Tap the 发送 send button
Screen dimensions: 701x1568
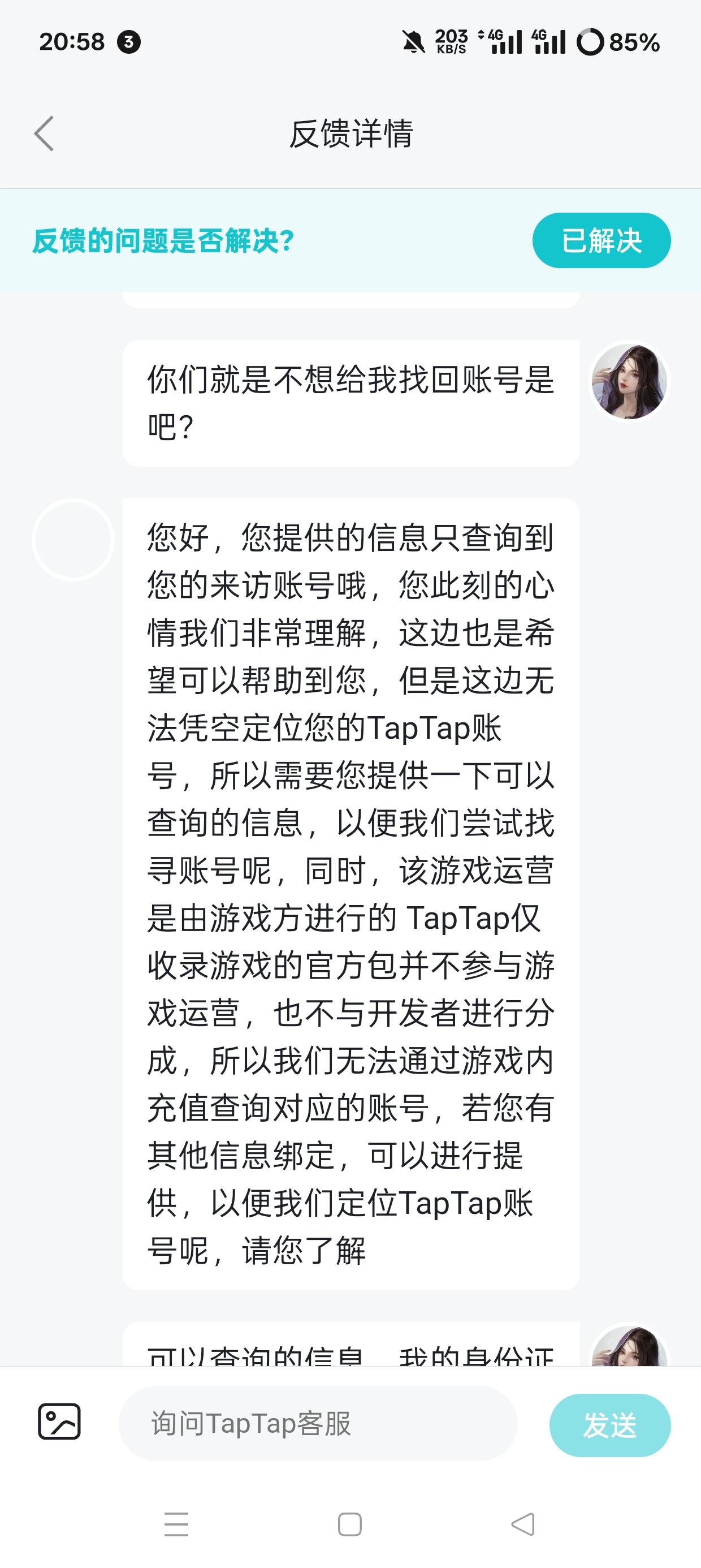[610, 1424]
